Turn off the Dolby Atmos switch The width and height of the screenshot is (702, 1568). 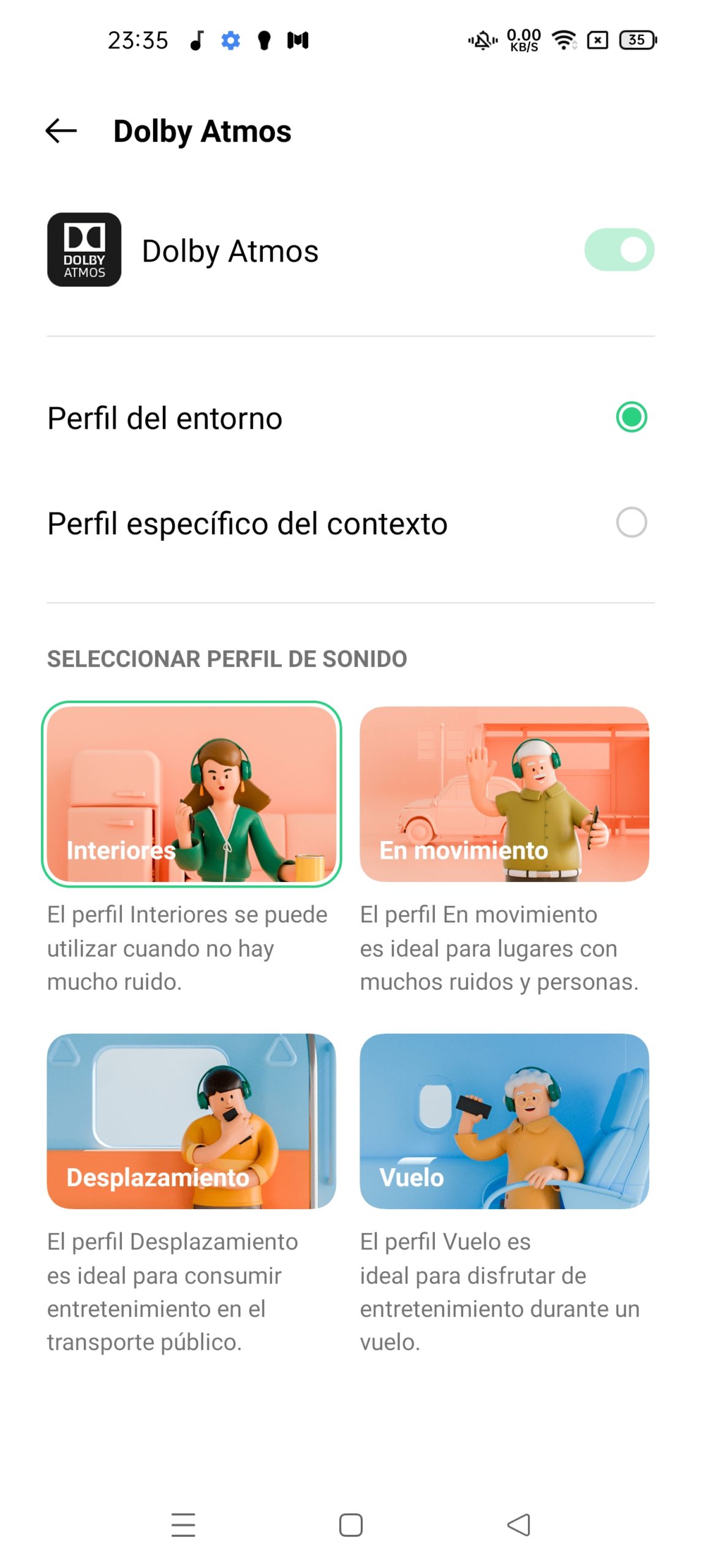click(619, 250)
